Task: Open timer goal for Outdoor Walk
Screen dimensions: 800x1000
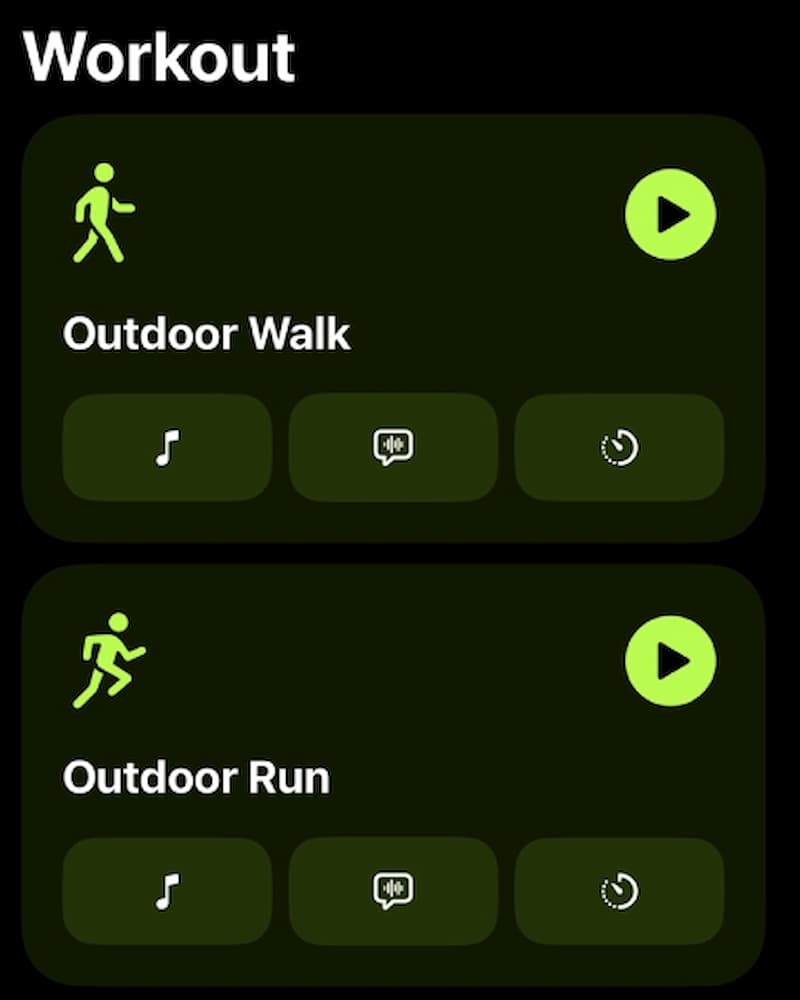Action: pos(619,447)
